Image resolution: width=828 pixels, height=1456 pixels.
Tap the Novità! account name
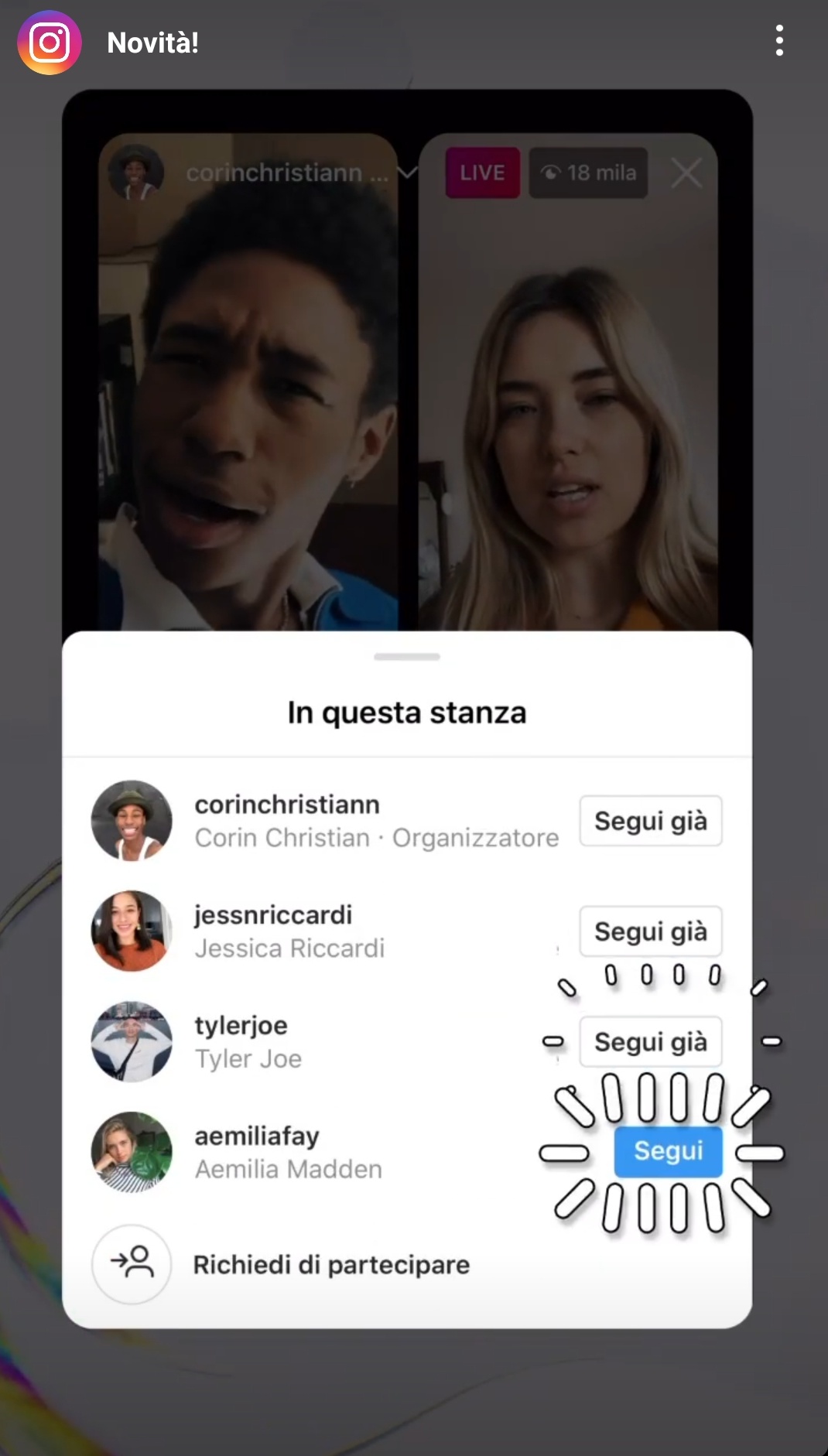pyautogui.click(x=152, y=43)
